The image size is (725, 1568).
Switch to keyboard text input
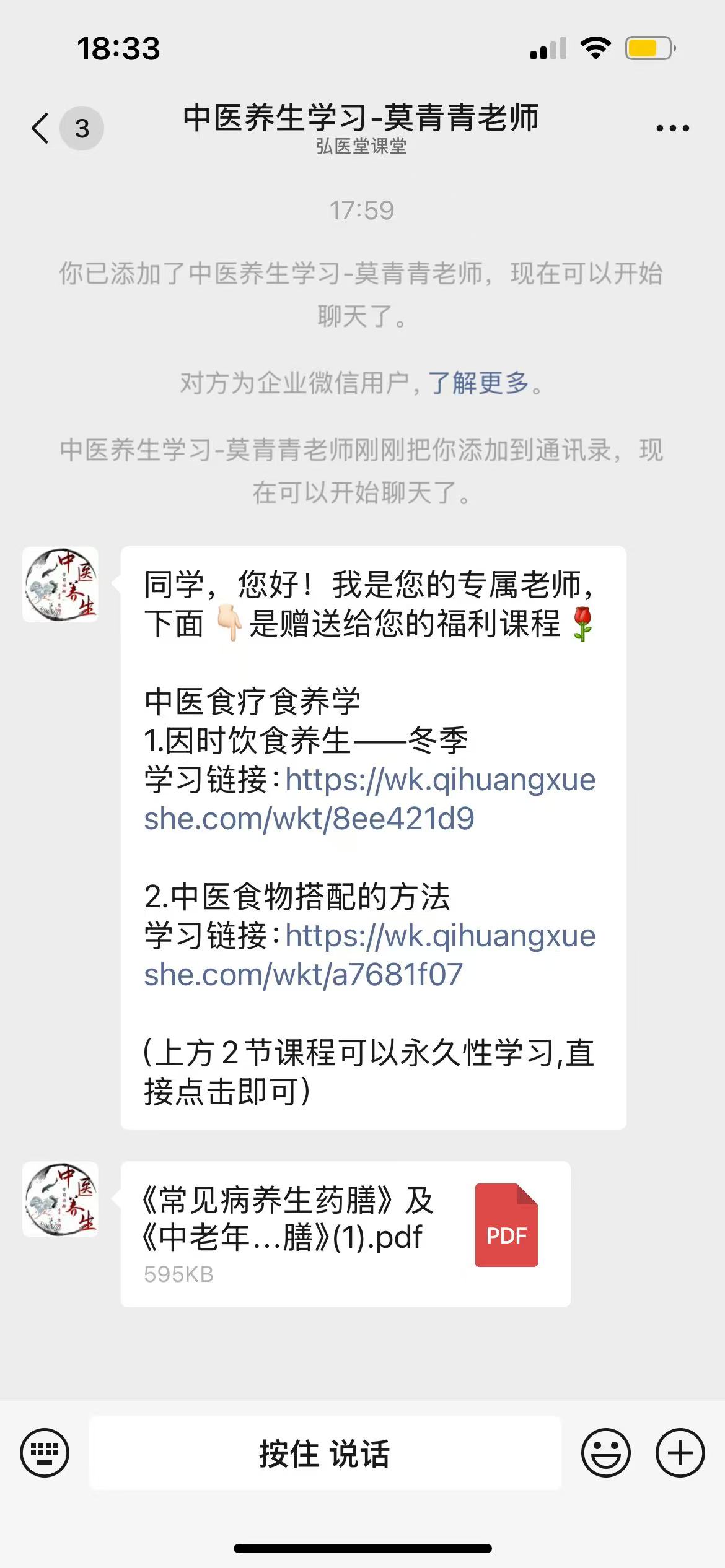(x=45, y=1453)
